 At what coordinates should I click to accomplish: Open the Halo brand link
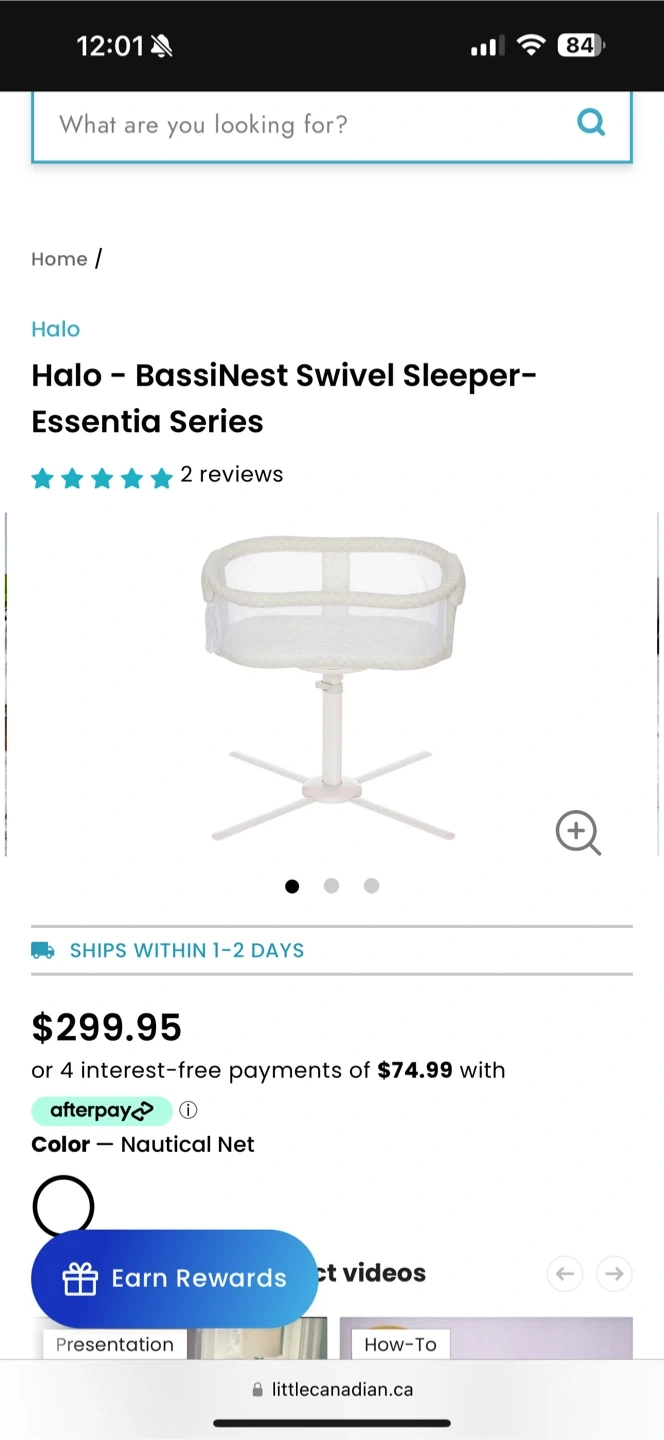pos(55,329)
